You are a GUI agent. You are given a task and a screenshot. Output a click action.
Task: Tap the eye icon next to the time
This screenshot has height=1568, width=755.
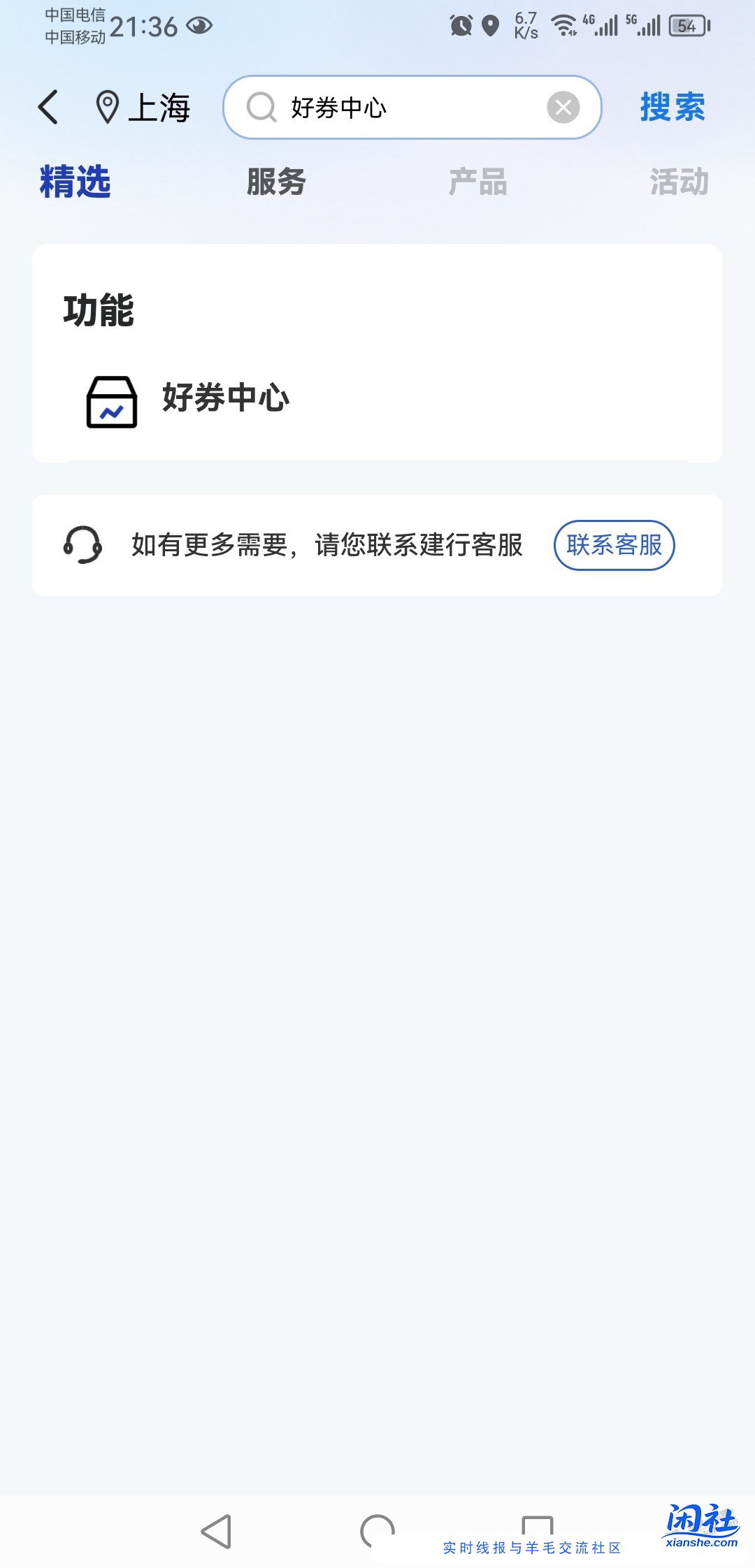(x=199, y=27)
